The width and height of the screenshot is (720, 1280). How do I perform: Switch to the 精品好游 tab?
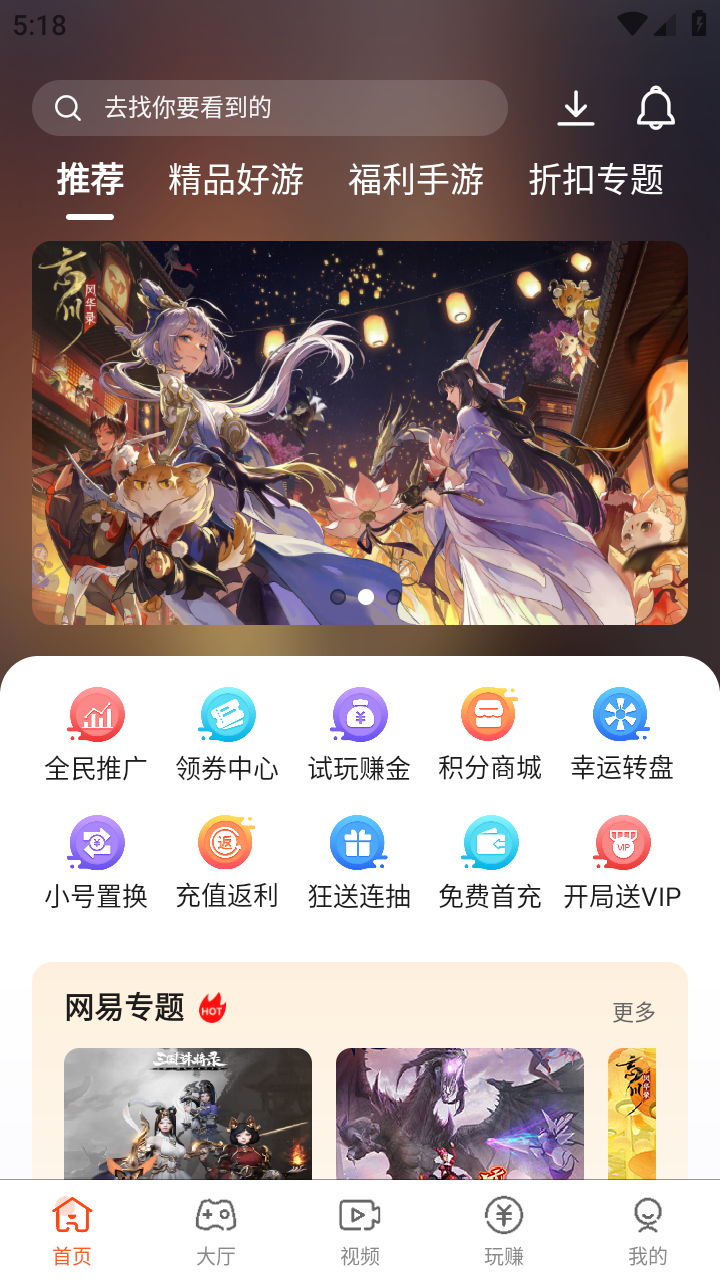click(x=236, y=180)
